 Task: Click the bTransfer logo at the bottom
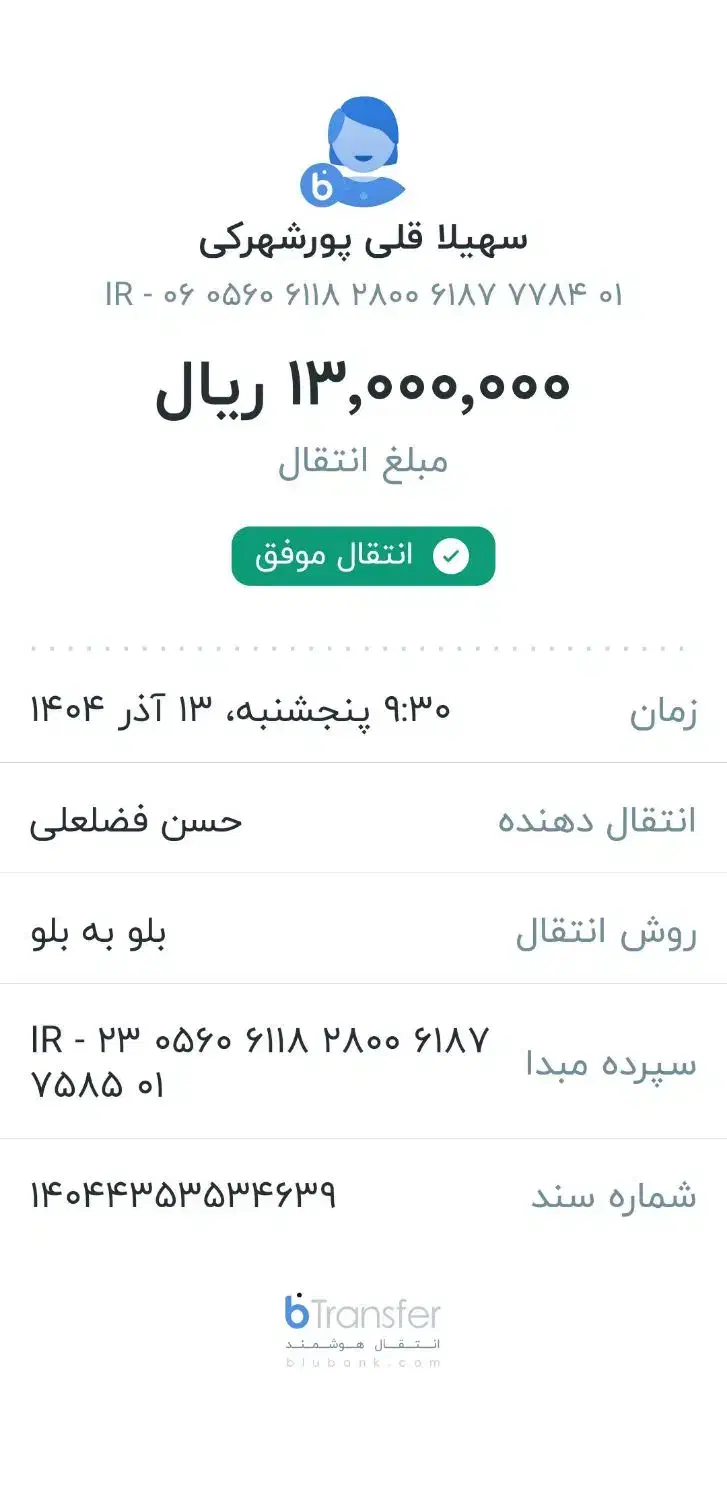(x=363, y=1312)
